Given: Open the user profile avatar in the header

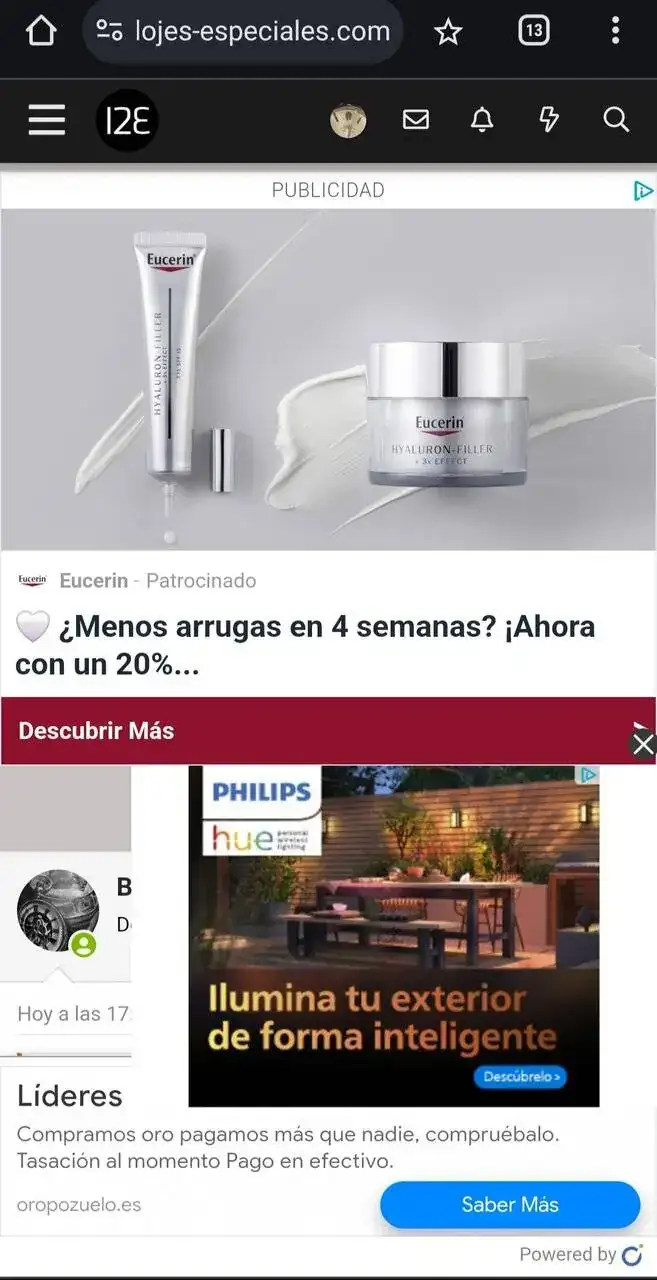Looking at the screenshot, I should pos(348,120).
